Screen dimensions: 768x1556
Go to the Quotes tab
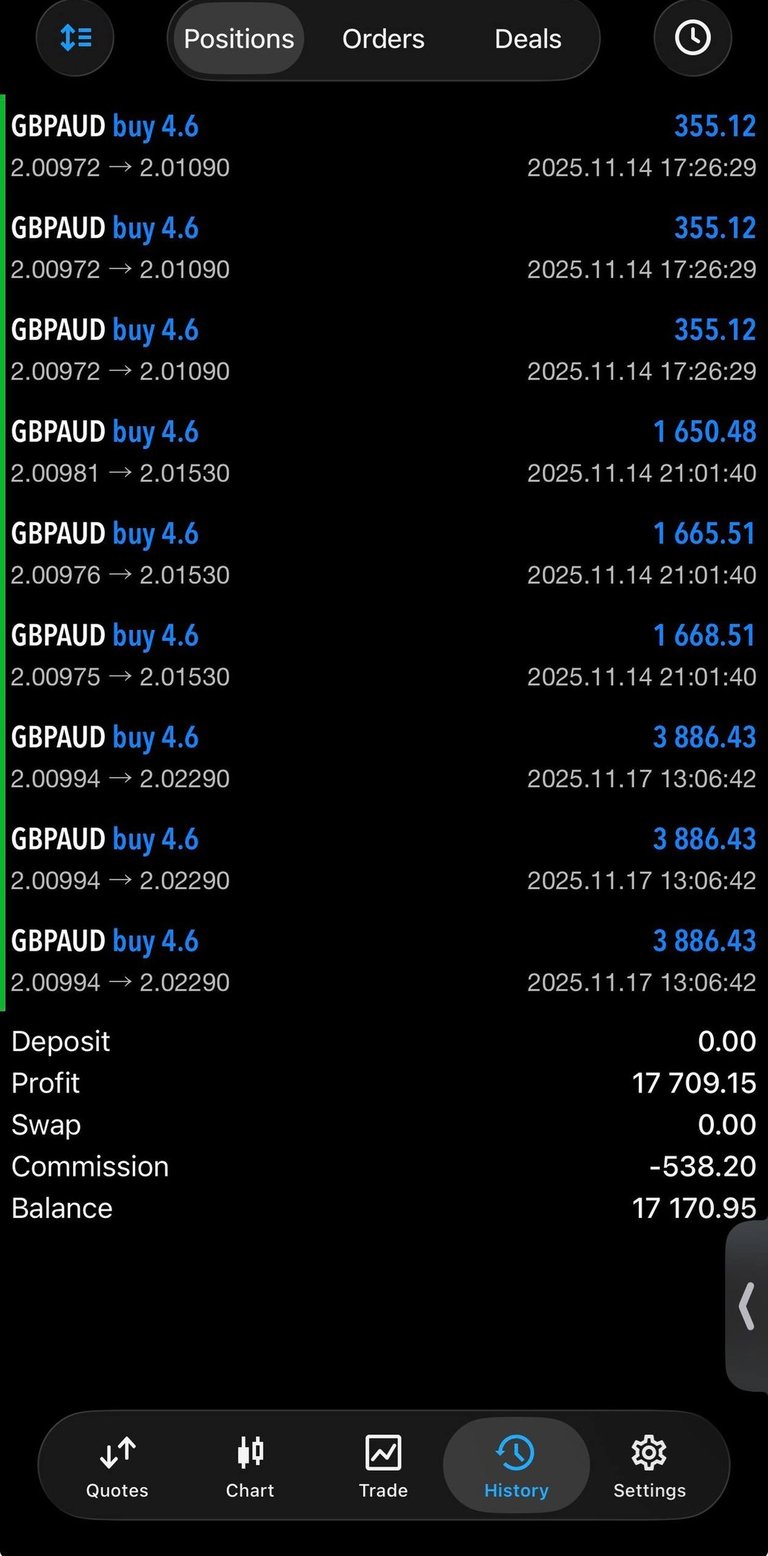tap(117, 1466)
